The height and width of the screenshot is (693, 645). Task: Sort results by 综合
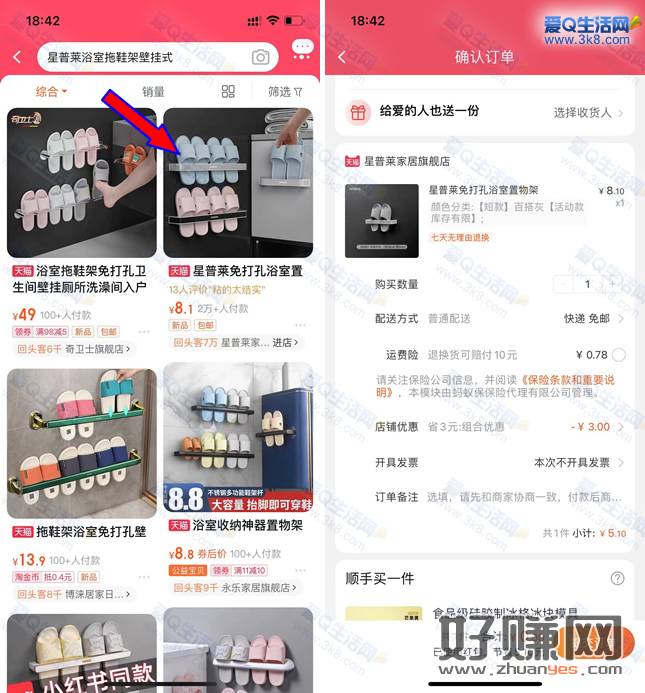(x=51, y=92)
